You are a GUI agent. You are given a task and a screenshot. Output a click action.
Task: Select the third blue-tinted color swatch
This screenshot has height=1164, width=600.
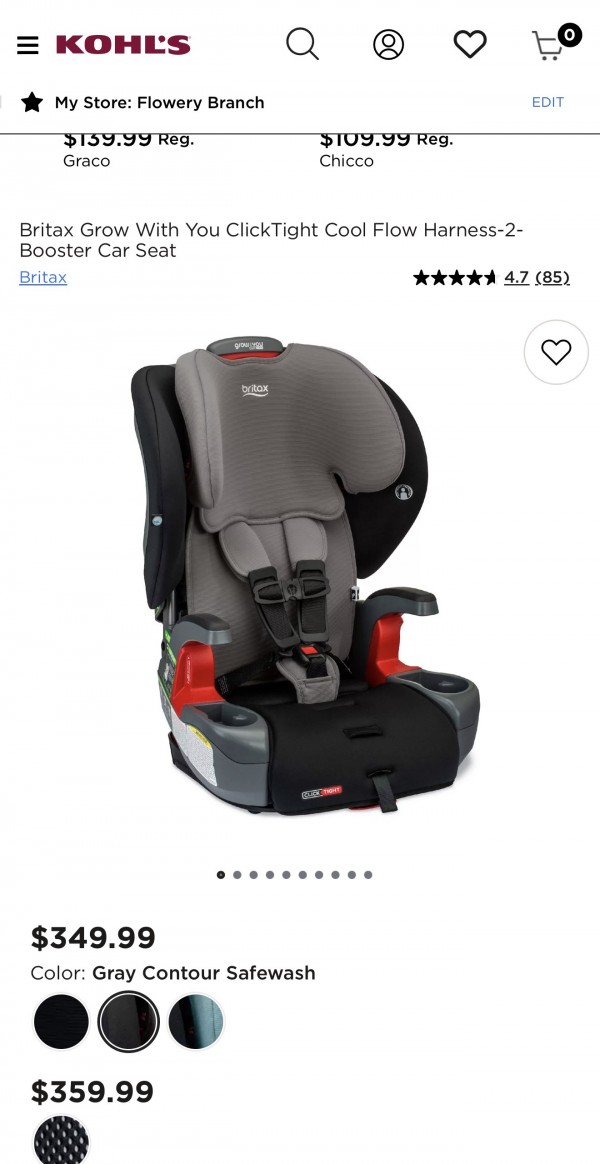[x=195, y=1022]
